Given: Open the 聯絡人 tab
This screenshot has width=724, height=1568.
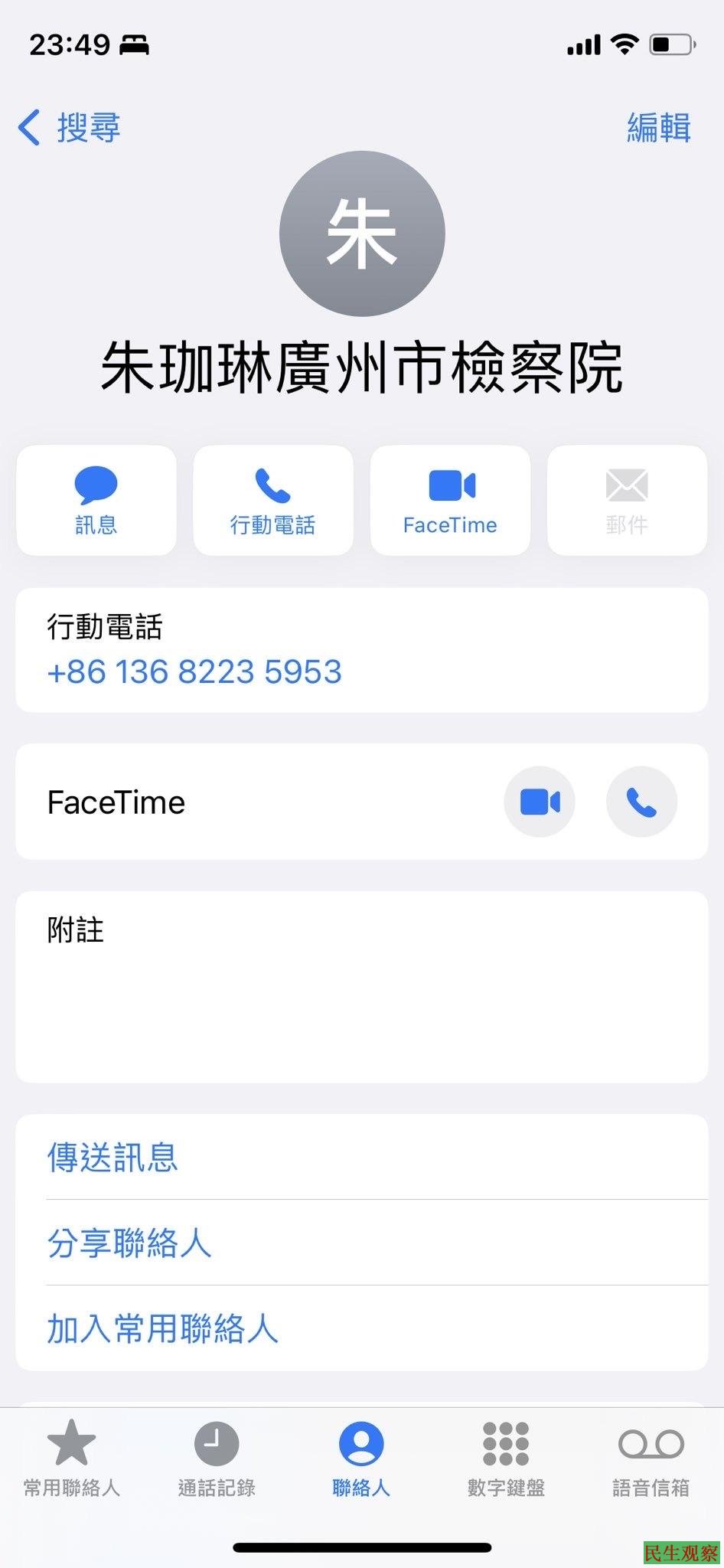Looking at the screenshot, I should click(361, 1458).
